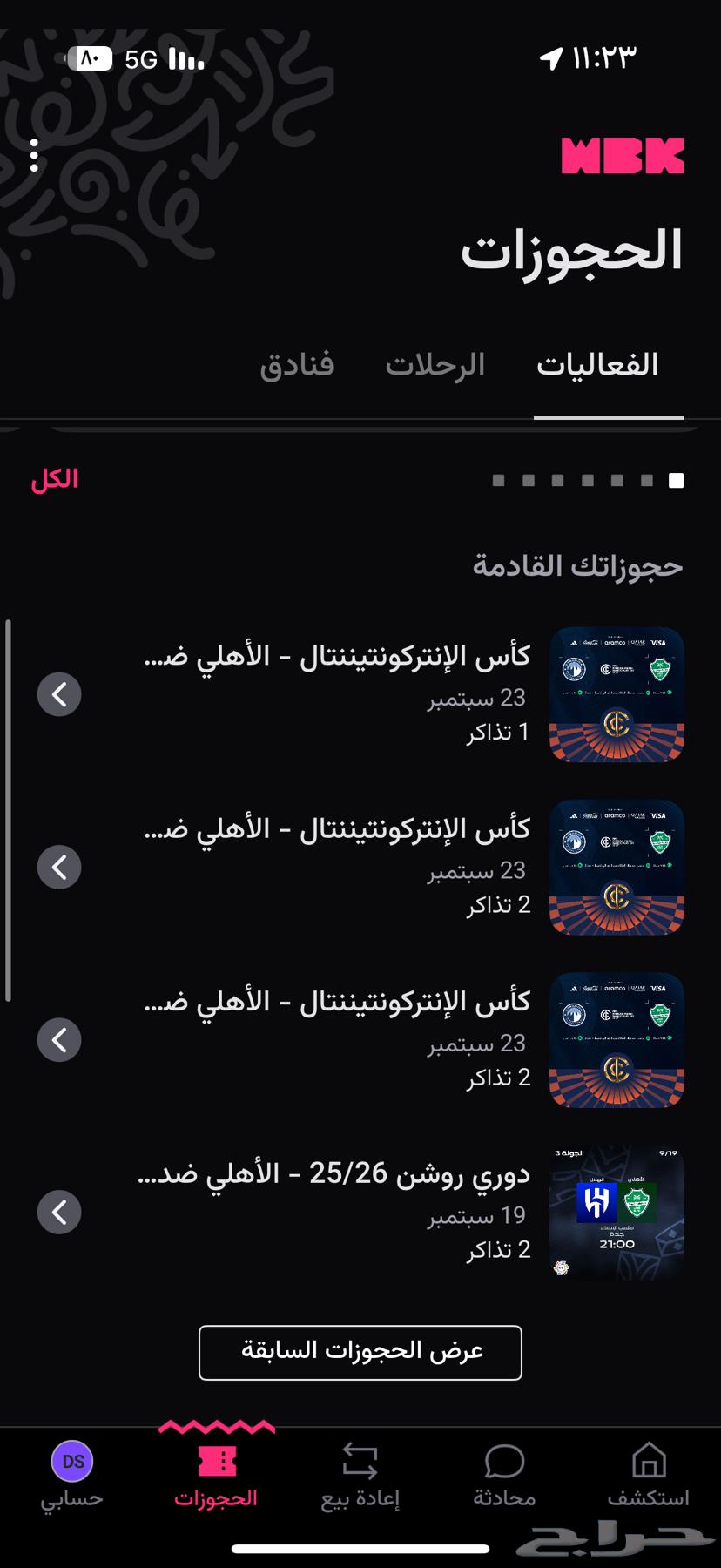The image size is (721, 1568).
Task: Open the Roshn League match thumbnail
Action: [617, 1212]
